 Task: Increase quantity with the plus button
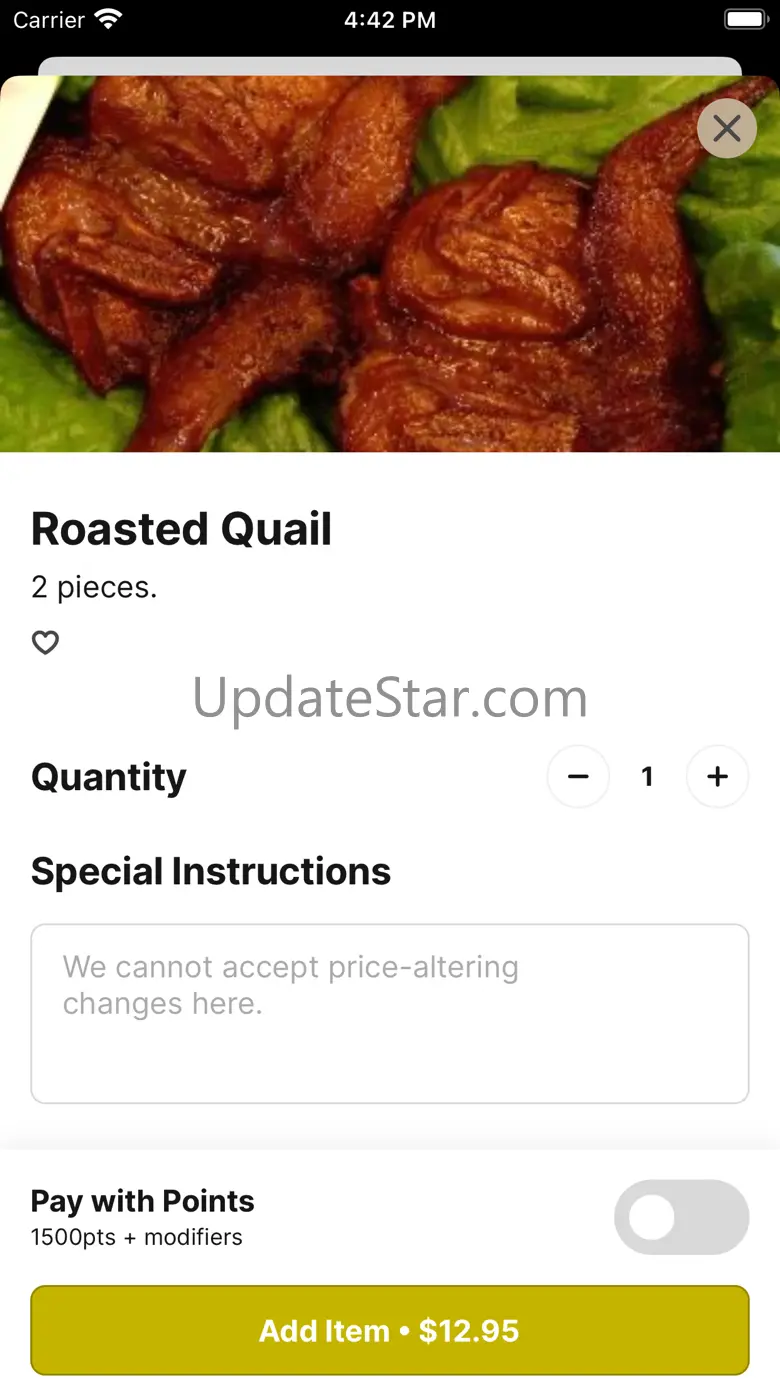click(717, 776)
